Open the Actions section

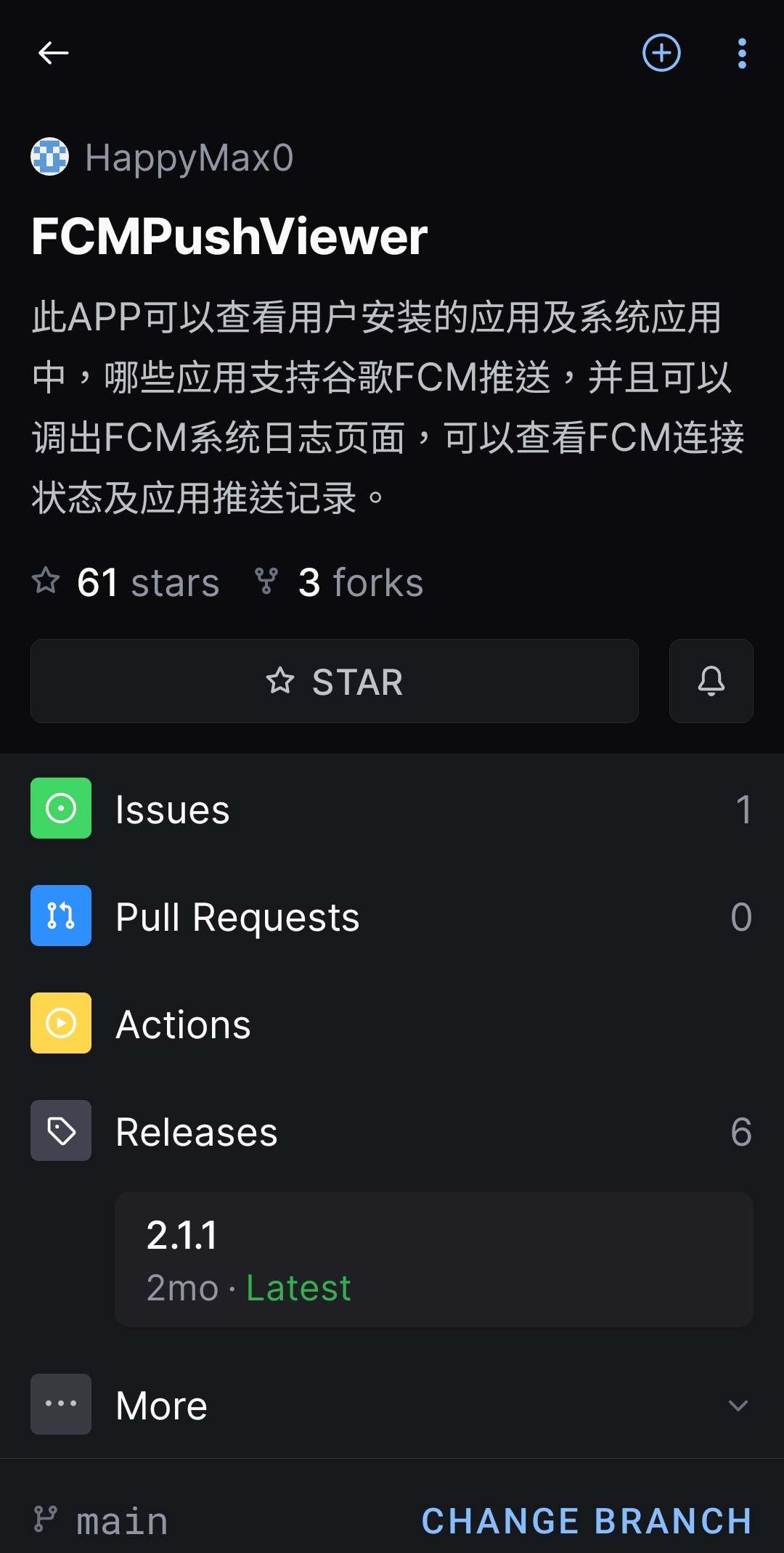point(392,1024)
